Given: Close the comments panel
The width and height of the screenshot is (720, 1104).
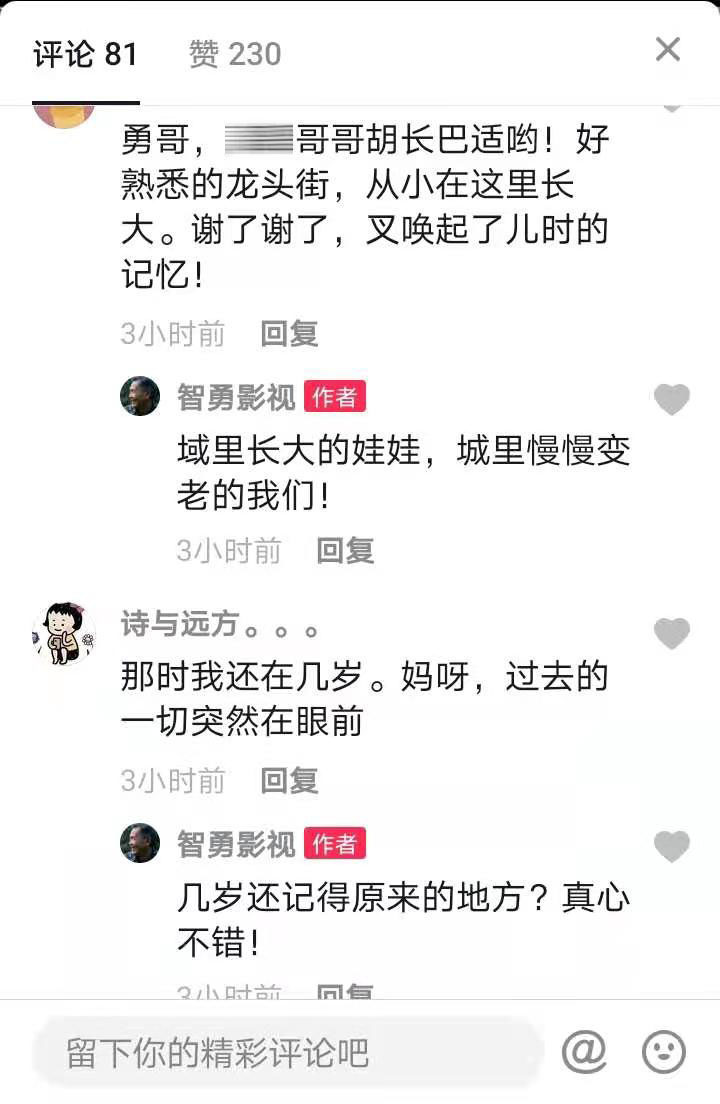Looking at the screenshot, I should (667, 50).
